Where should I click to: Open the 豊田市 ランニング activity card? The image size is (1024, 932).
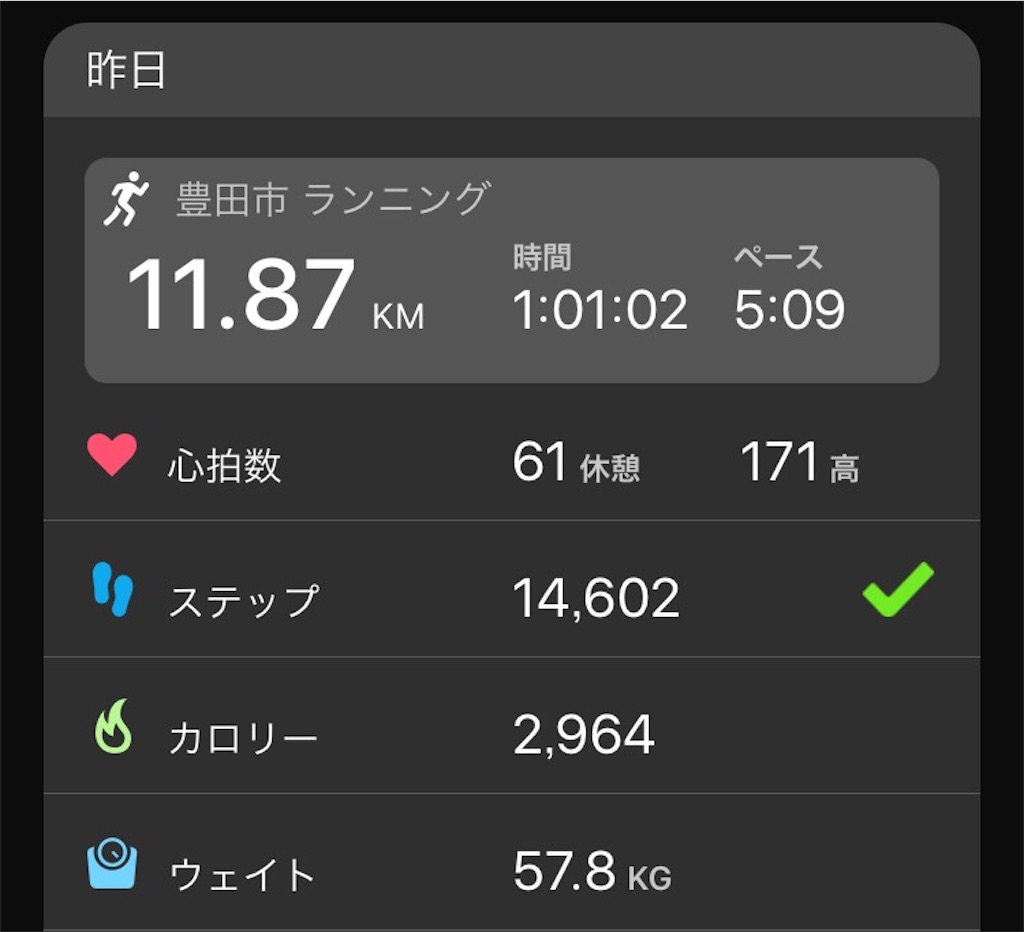pyautogui.click(x=511, y=270)
